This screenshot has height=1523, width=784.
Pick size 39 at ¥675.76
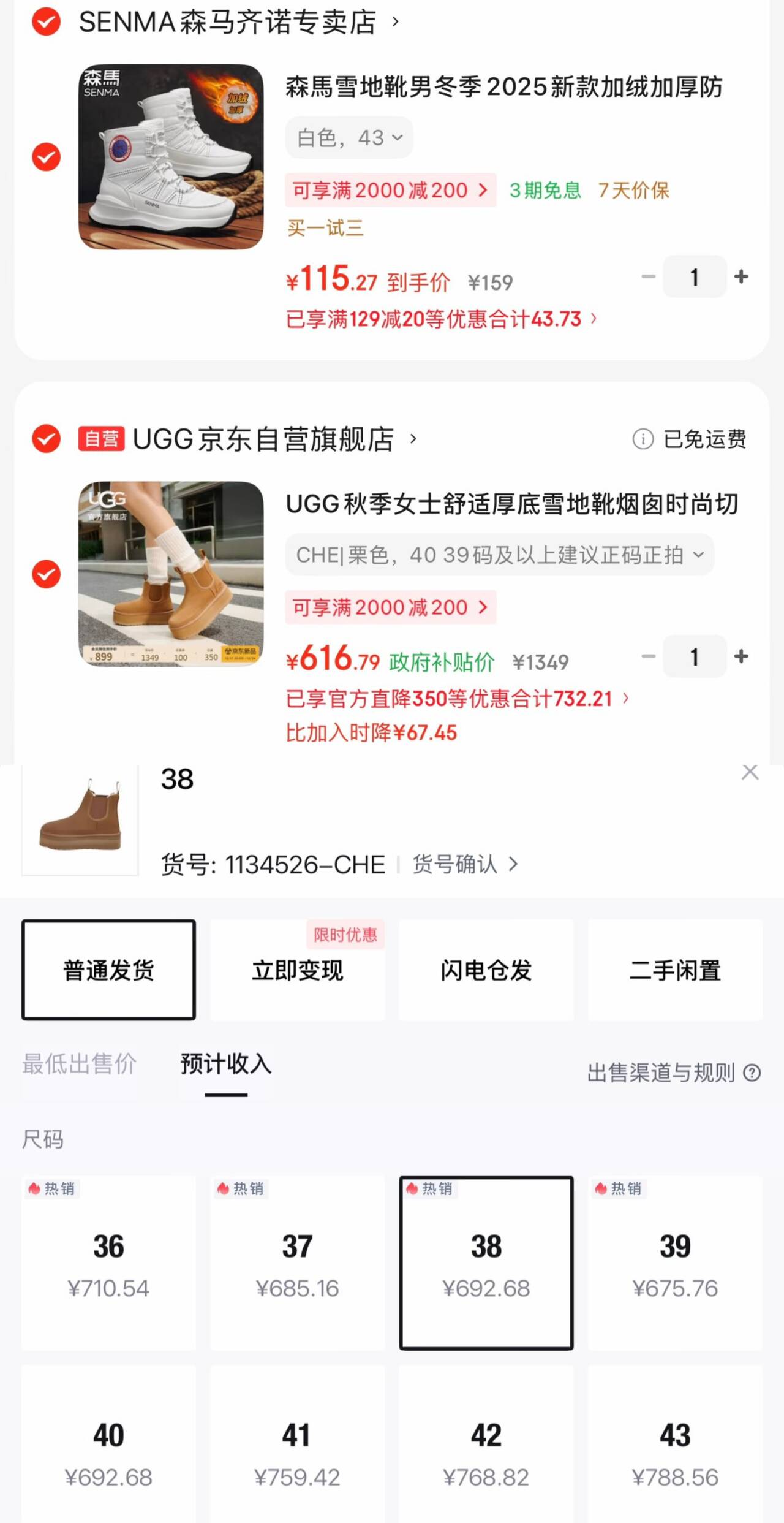(675, 1264)
